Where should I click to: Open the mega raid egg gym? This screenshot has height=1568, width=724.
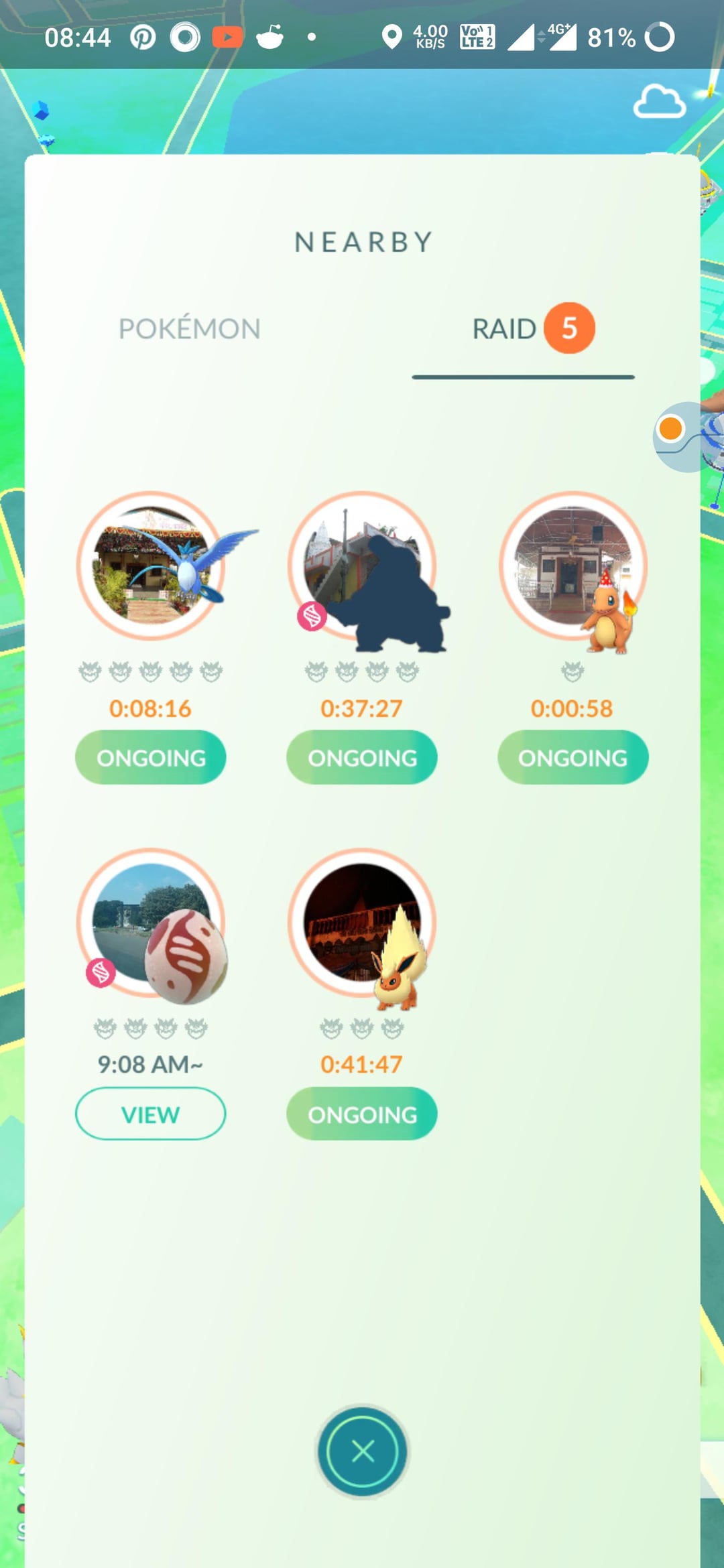click(x=152, y=923)
